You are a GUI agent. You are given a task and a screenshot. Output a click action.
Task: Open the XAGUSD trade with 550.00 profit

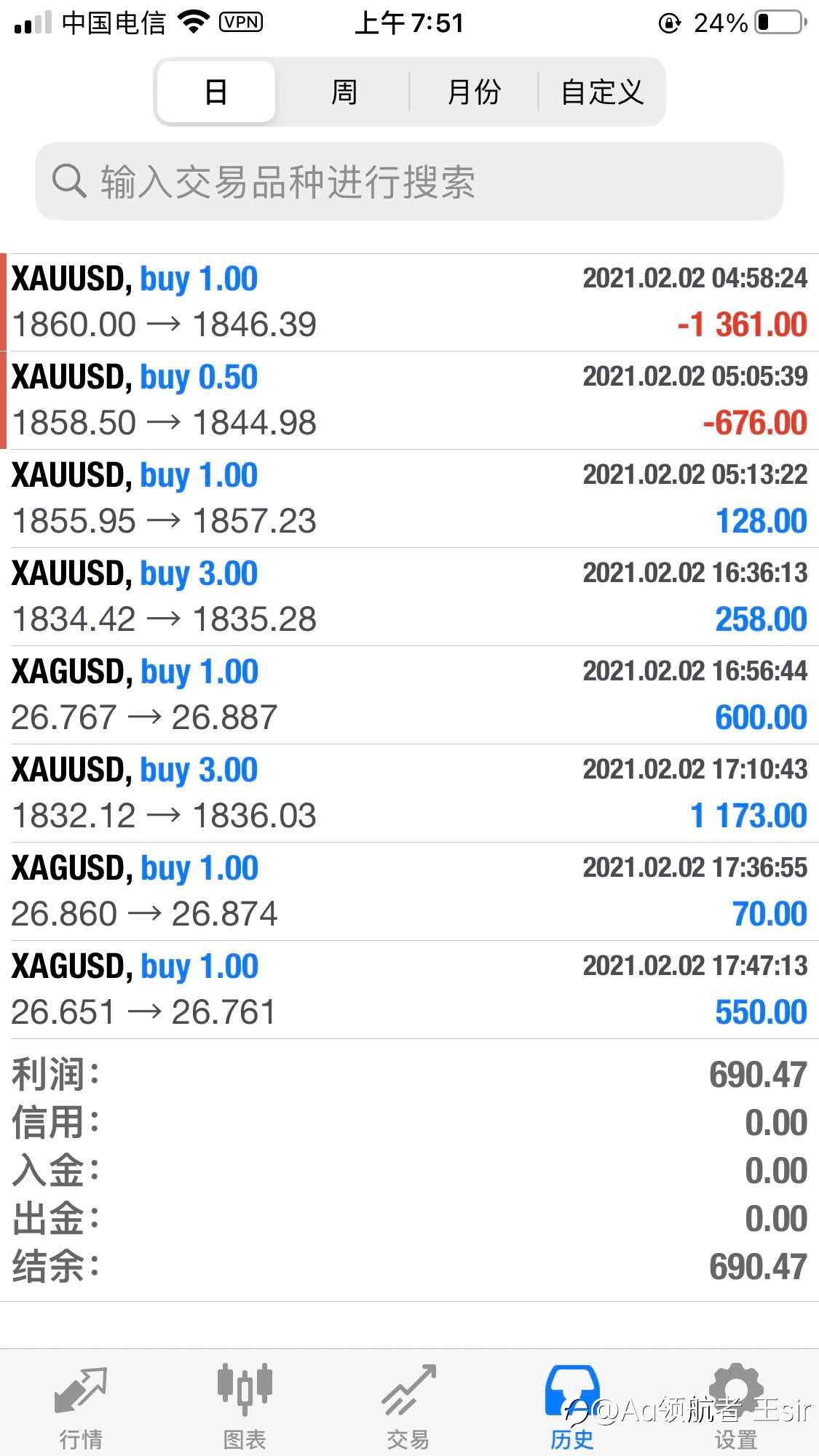click(409, 990)
